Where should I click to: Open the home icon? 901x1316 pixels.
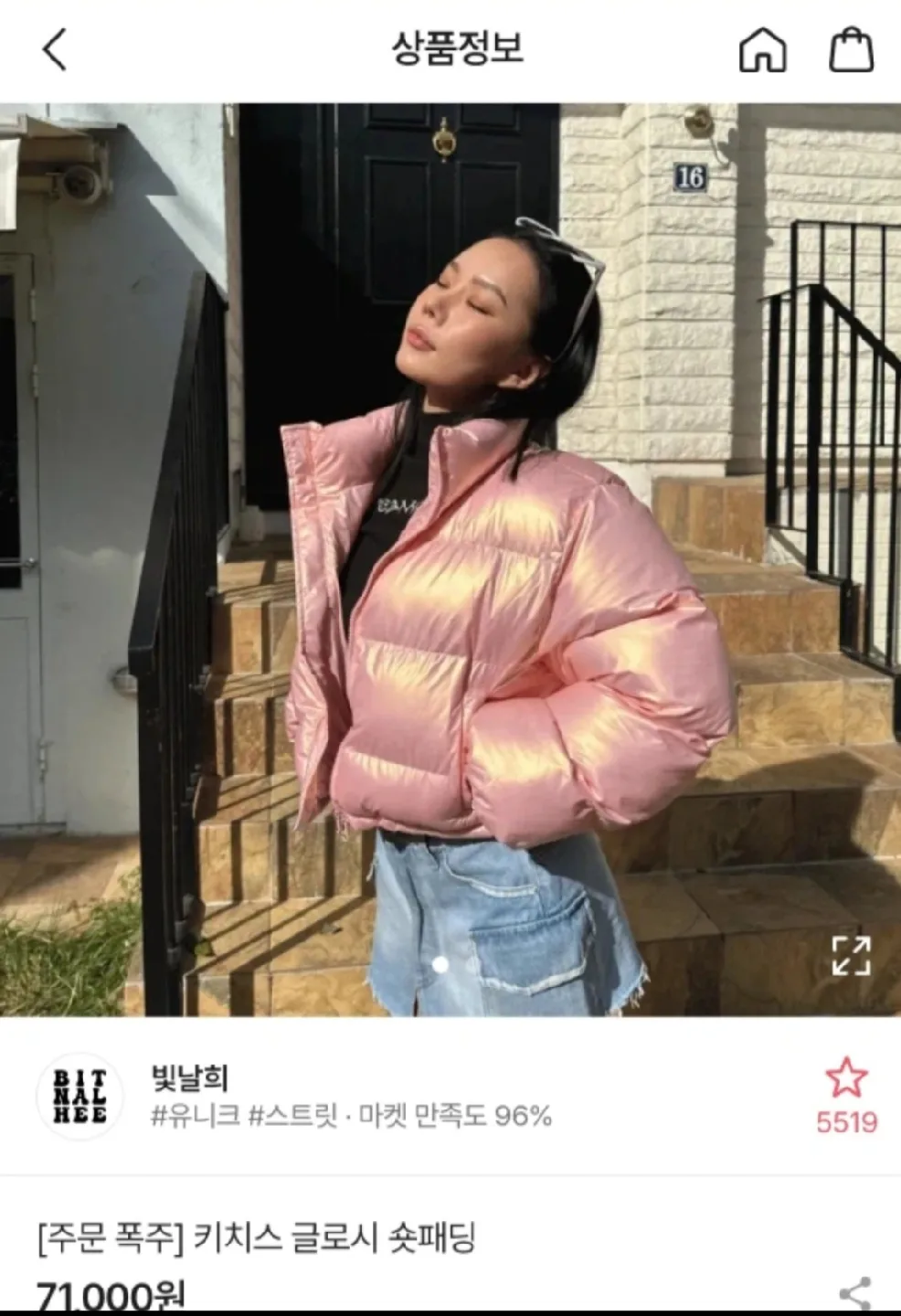coord(762,49)
